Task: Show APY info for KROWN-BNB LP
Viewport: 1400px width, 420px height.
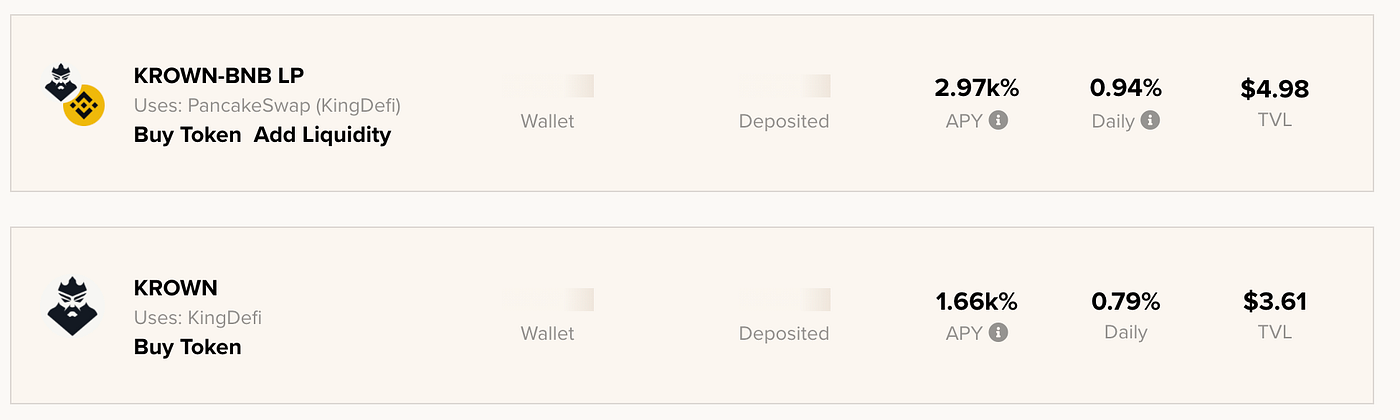Action: pyautogui.click(x=998, y=121)
